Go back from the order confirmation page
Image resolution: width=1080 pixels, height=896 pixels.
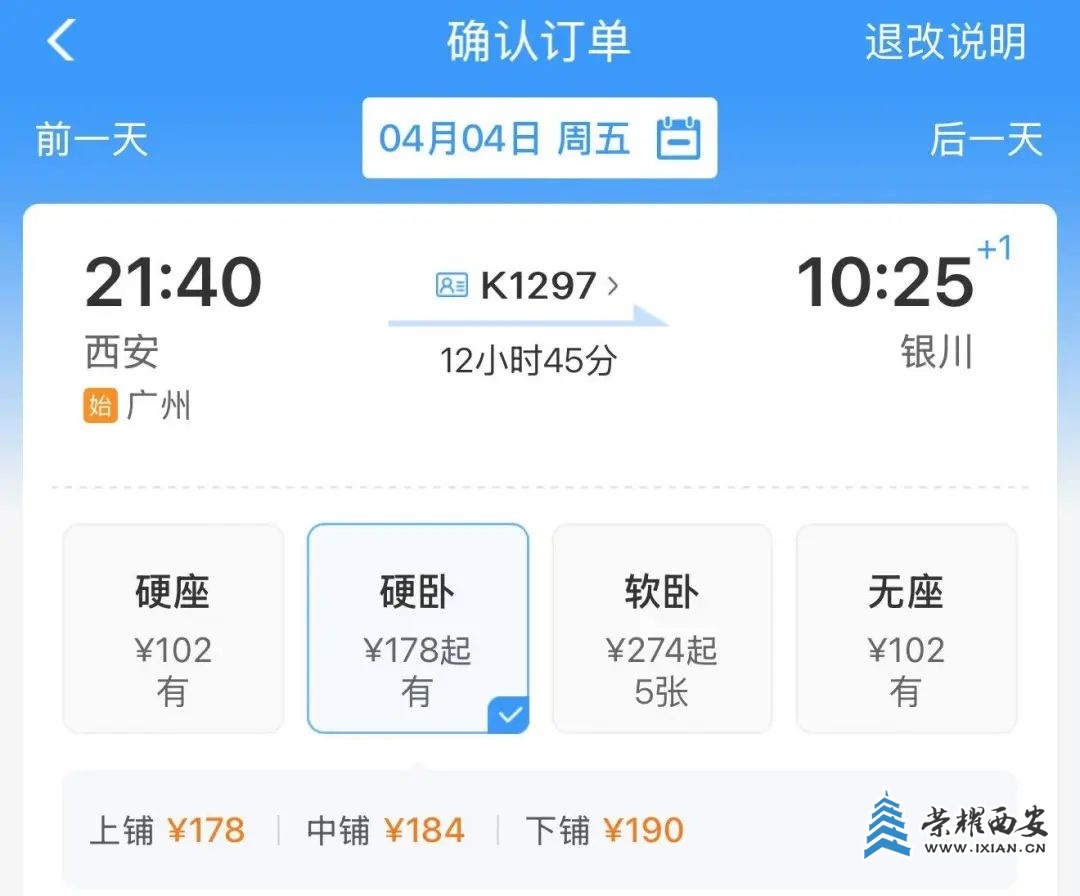[x=62, y=42]
